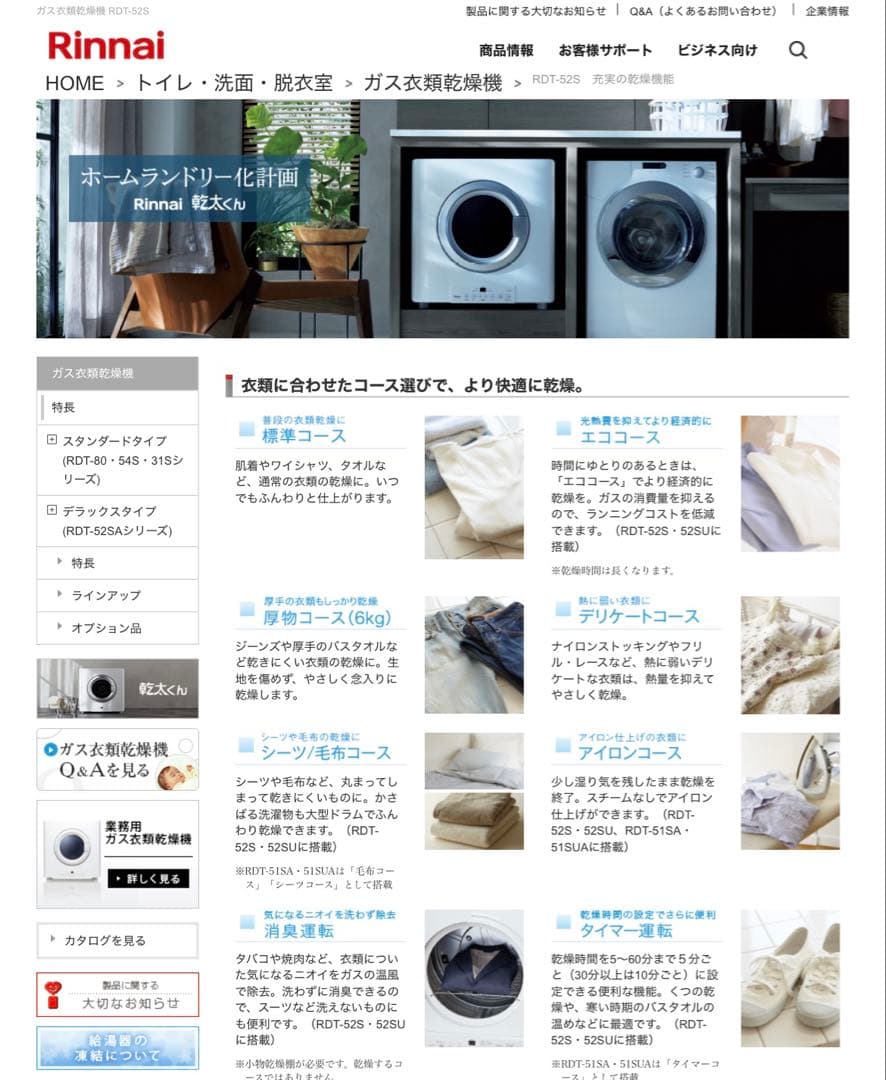Open ガス衣類乾燥機 Q&Aを見る banner

click(117, 759)
